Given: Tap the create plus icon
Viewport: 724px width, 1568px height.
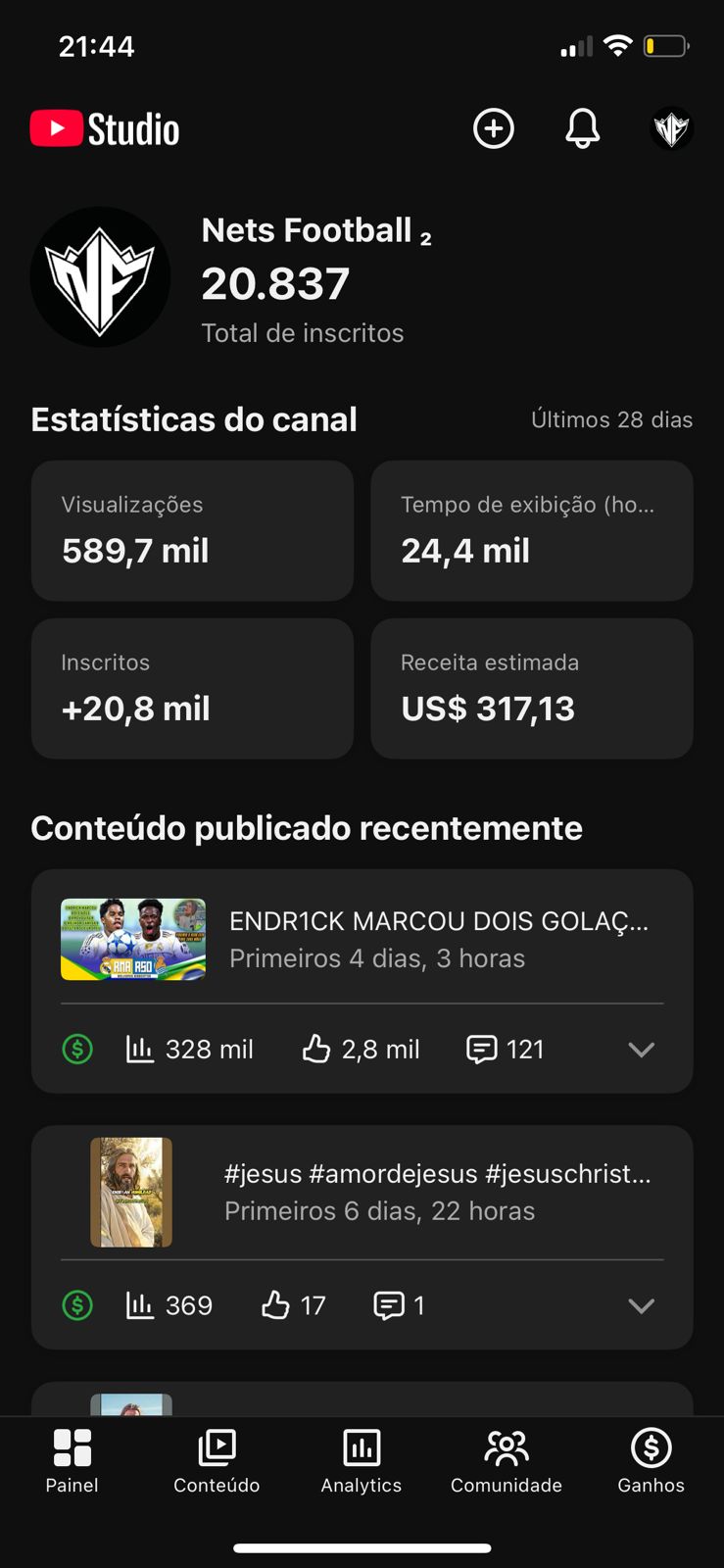Looking at the screenshot, I should [494, 128].
